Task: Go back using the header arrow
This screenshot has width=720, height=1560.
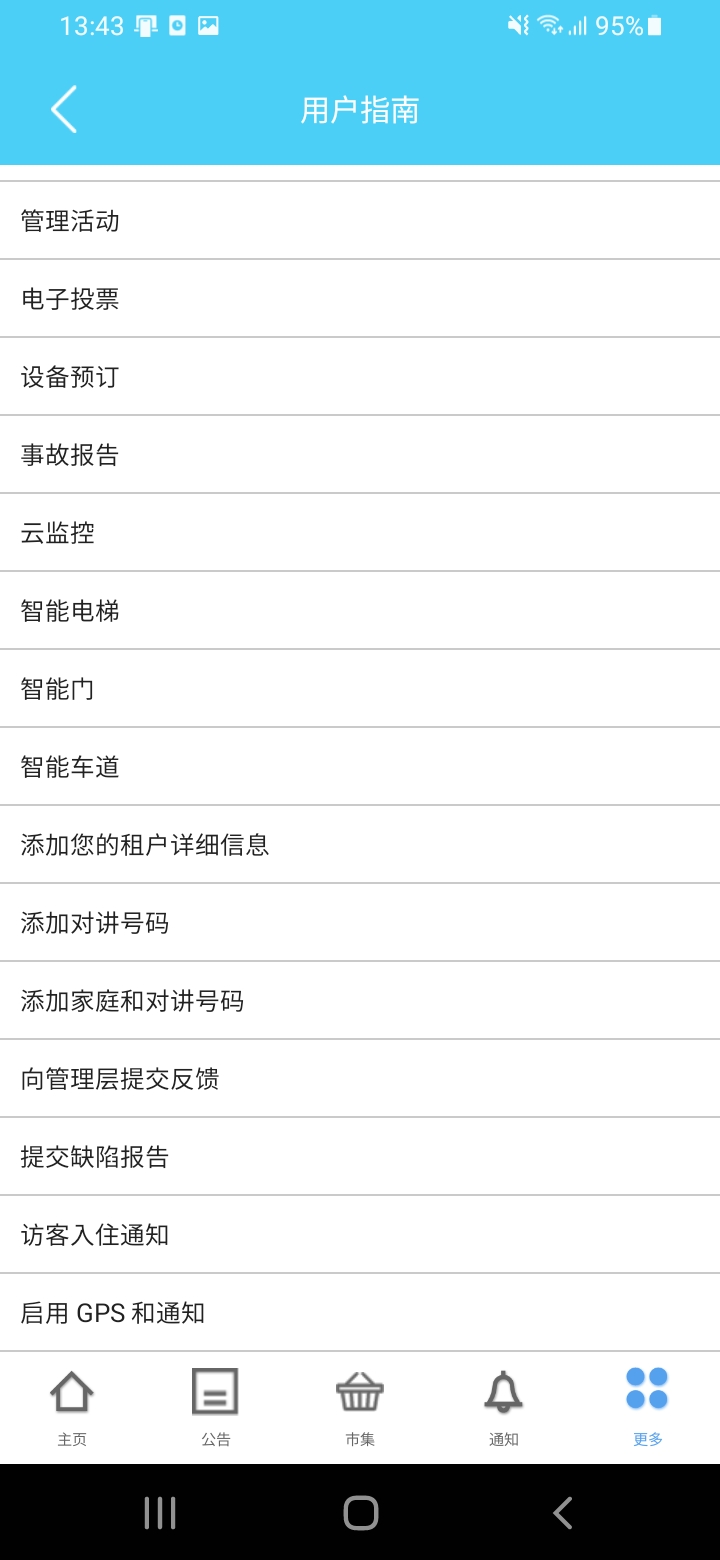Action: click(64, 109)
